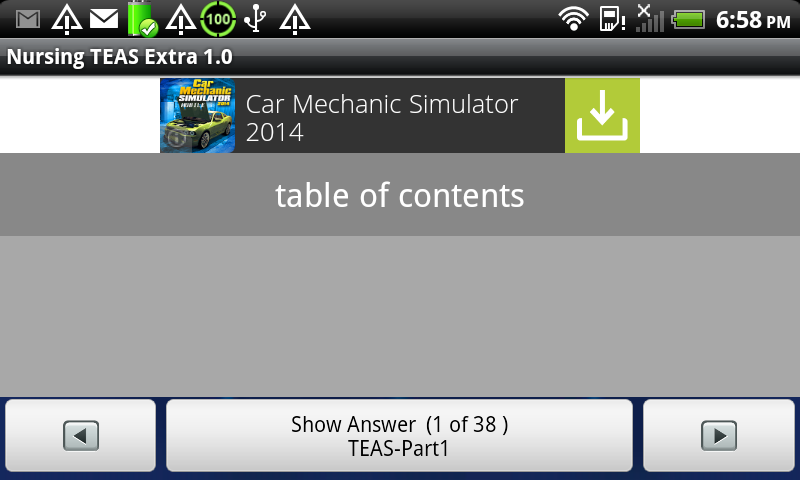Open the Car Mechanic Simulator 2014 ad

(381, 116)
